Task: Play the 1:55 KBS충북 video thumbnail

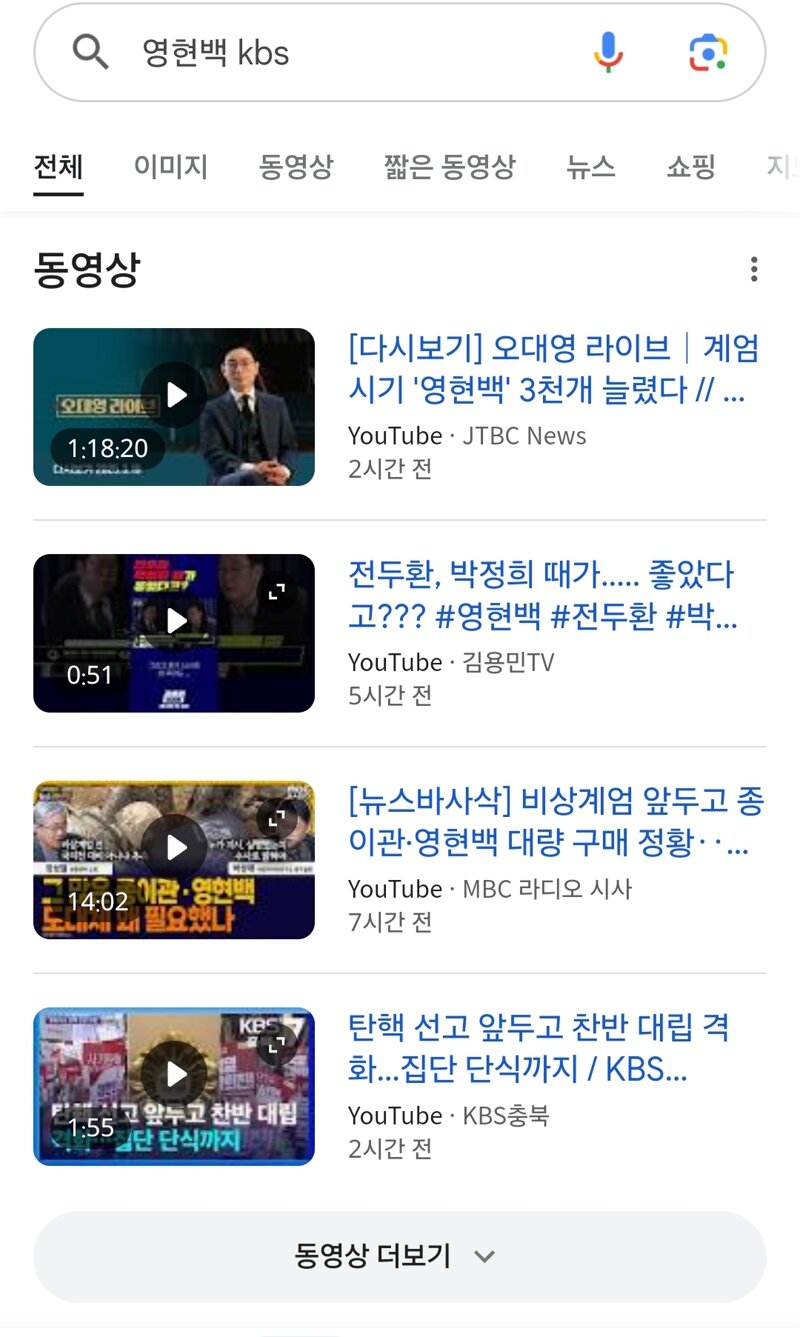Action: 174,1086
